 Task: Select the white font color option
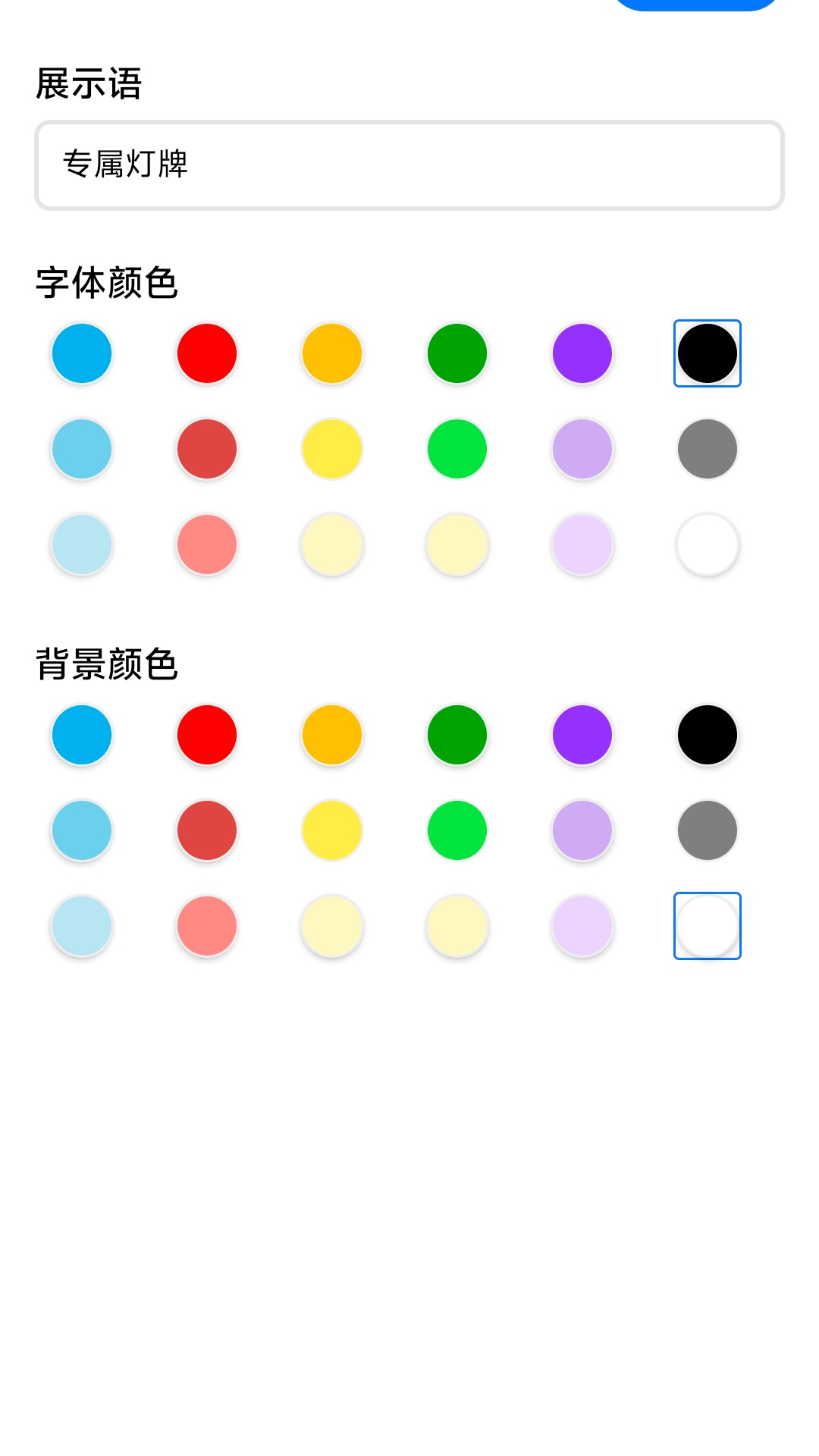(x=707, y=544)
